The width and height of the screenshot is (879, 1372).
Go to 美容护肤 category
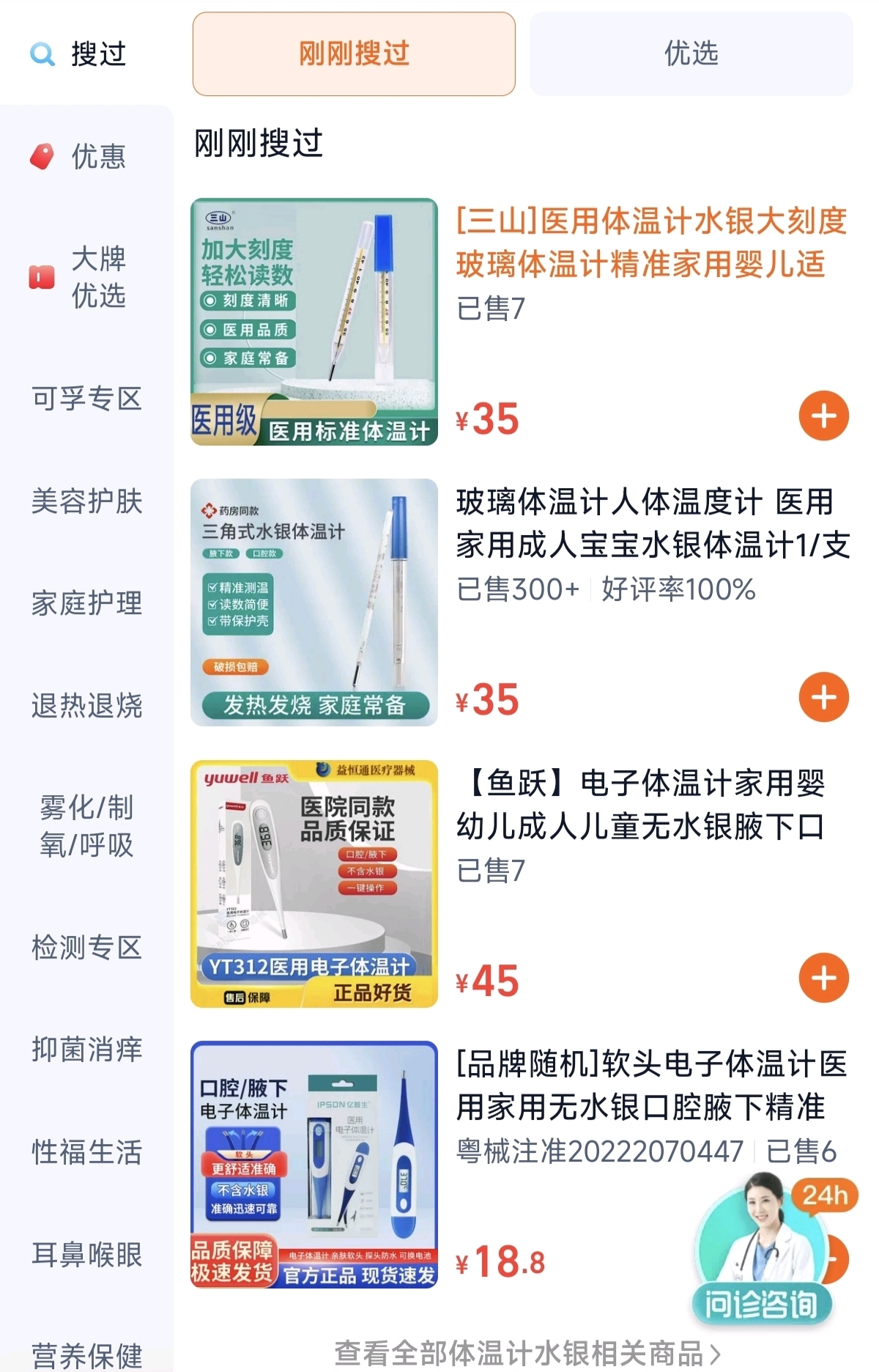(x=86, y=501)
